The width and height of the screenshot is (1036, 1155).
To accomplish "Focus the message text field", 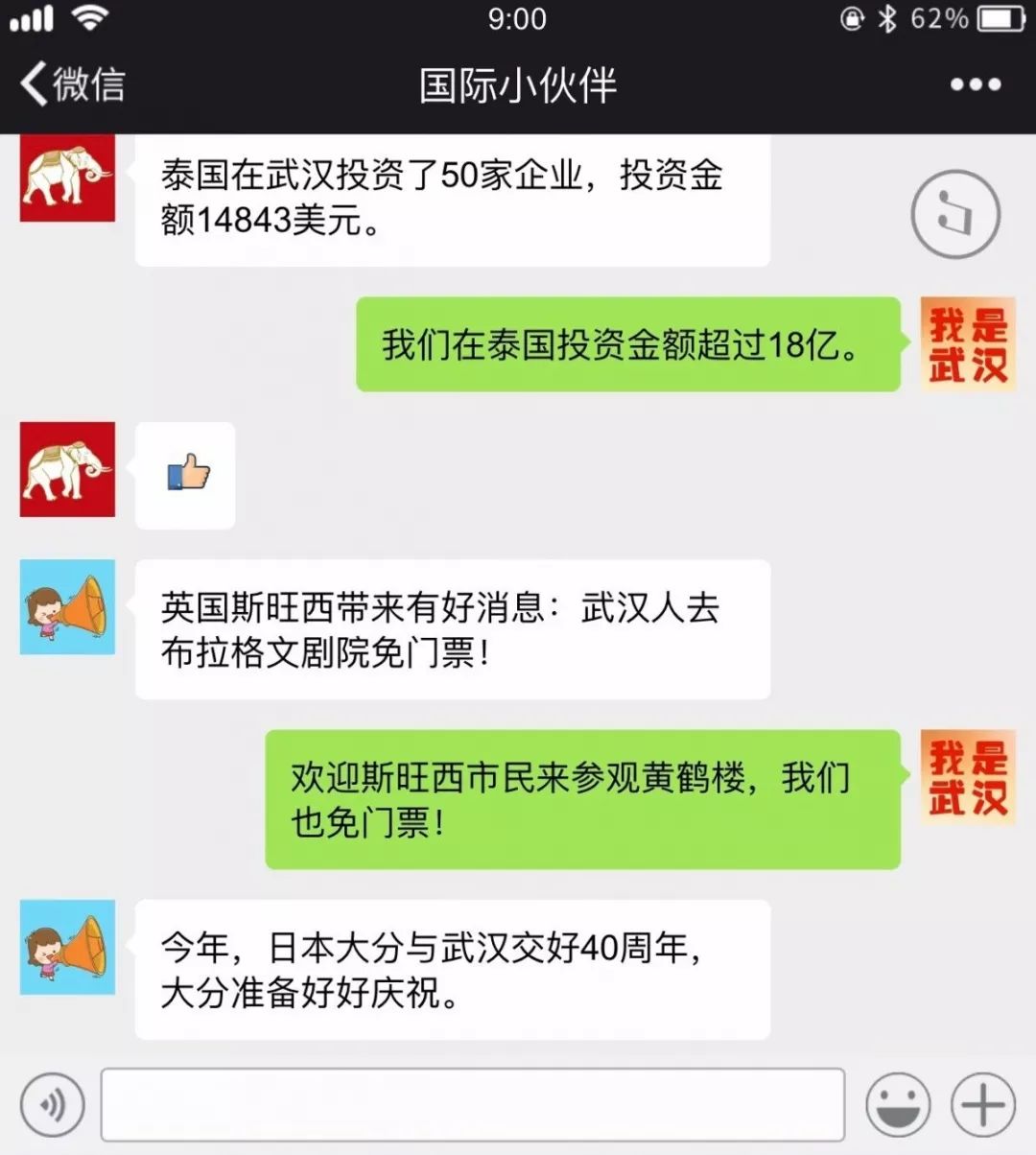I will (x=472, y=1105).
